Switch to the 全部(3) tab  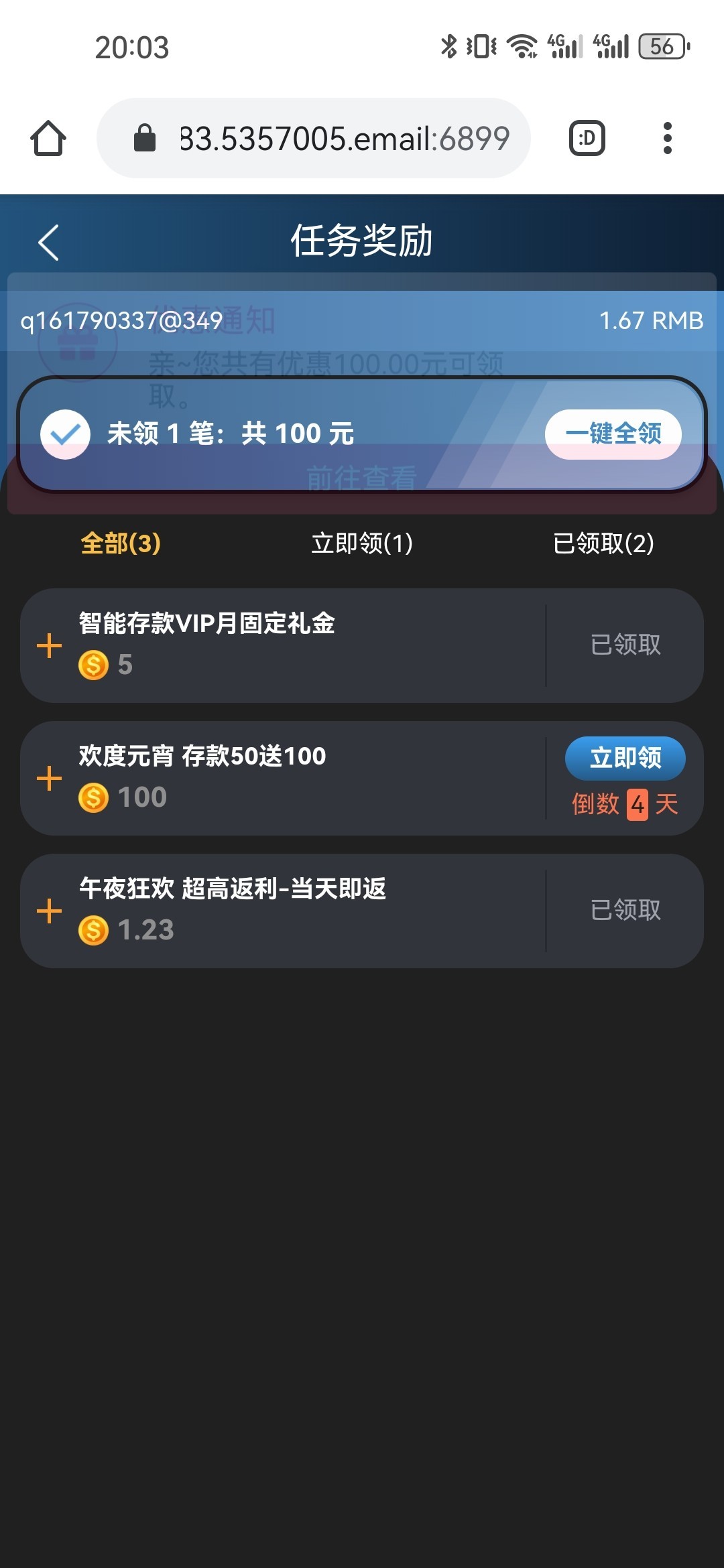click(x=121, y=543)
